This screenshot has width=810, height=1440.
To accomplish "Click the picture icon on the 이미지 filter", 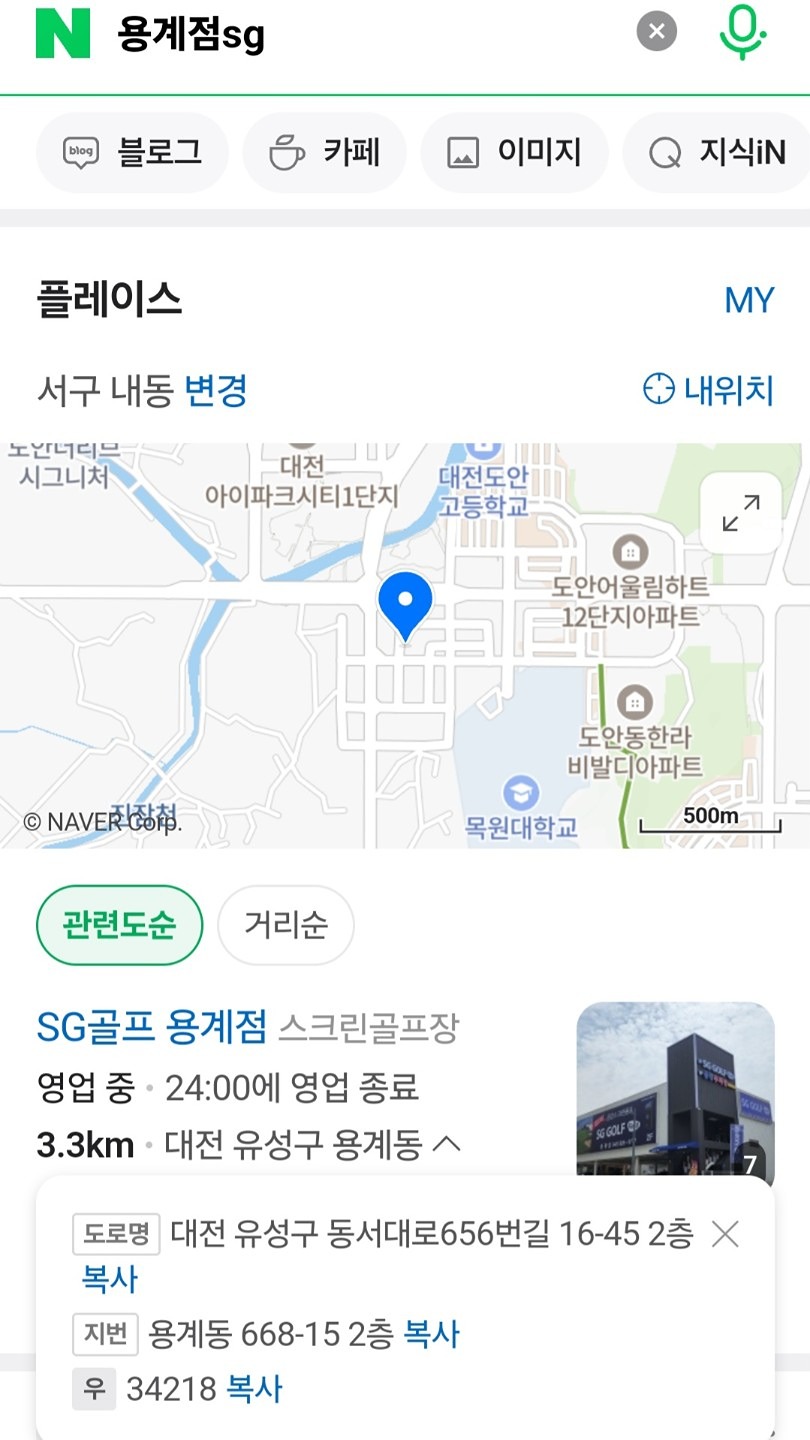I will click(462, 151).
